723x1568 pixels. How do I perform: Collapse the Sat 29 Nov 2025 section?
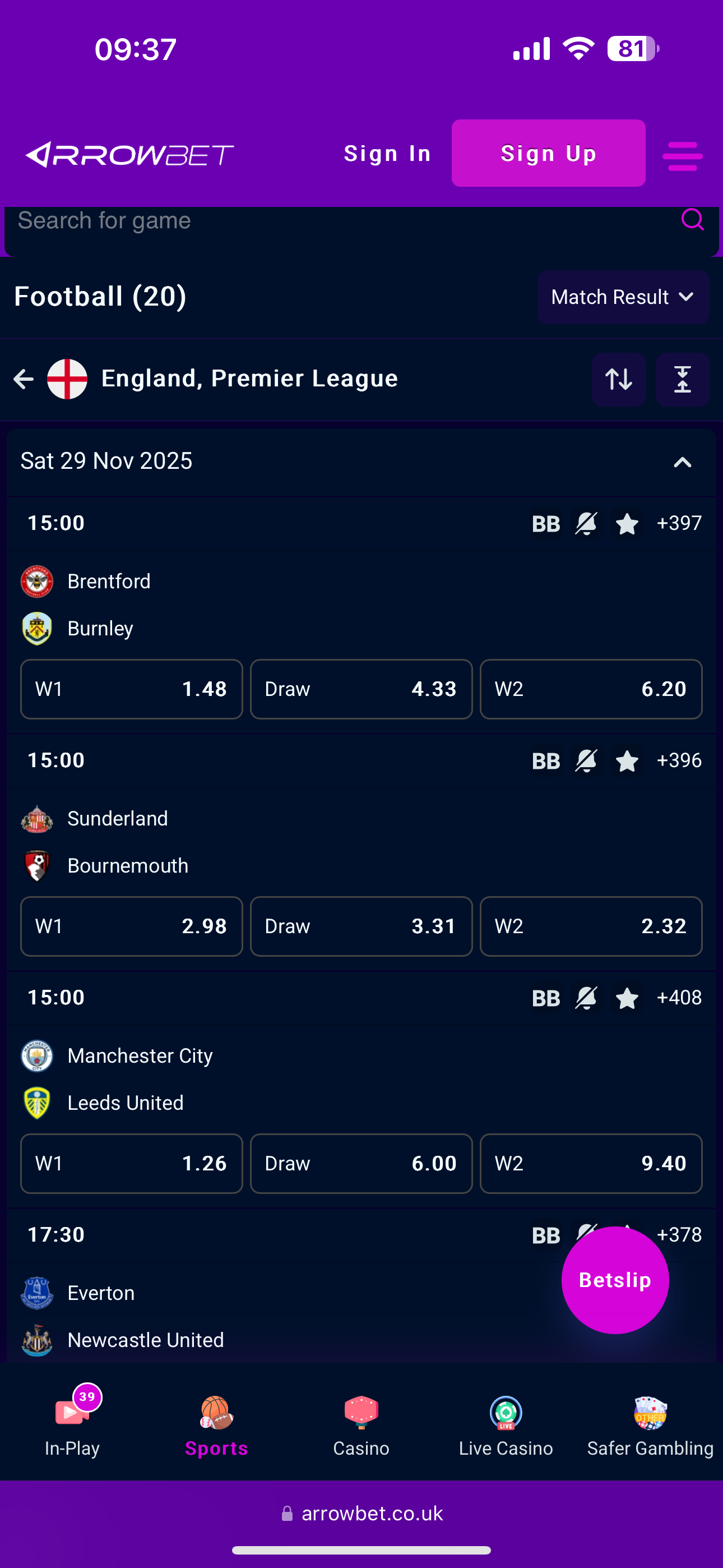(683, 462)
